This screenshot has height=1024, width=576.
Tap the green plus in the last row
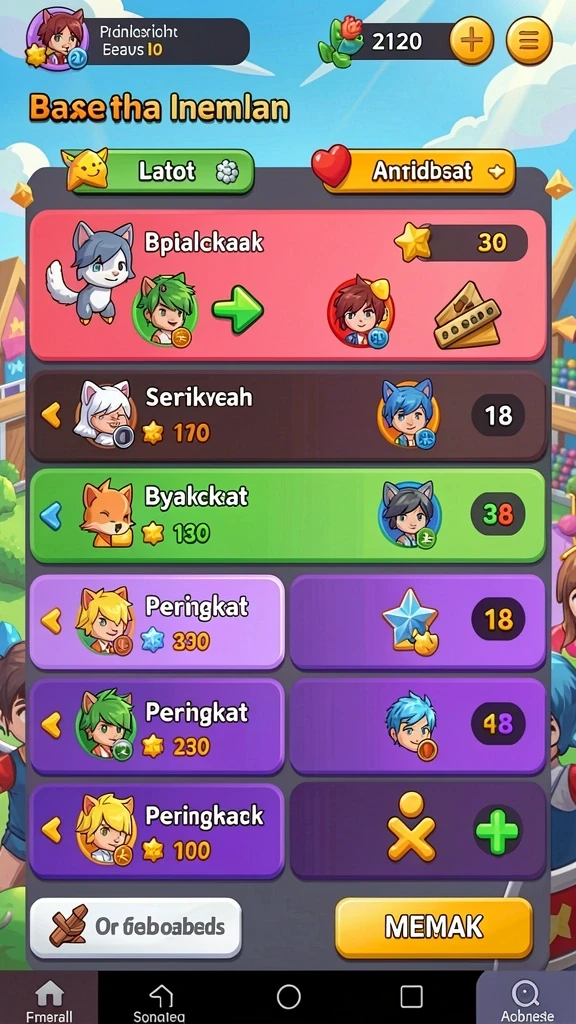click(x=497, y=831)
